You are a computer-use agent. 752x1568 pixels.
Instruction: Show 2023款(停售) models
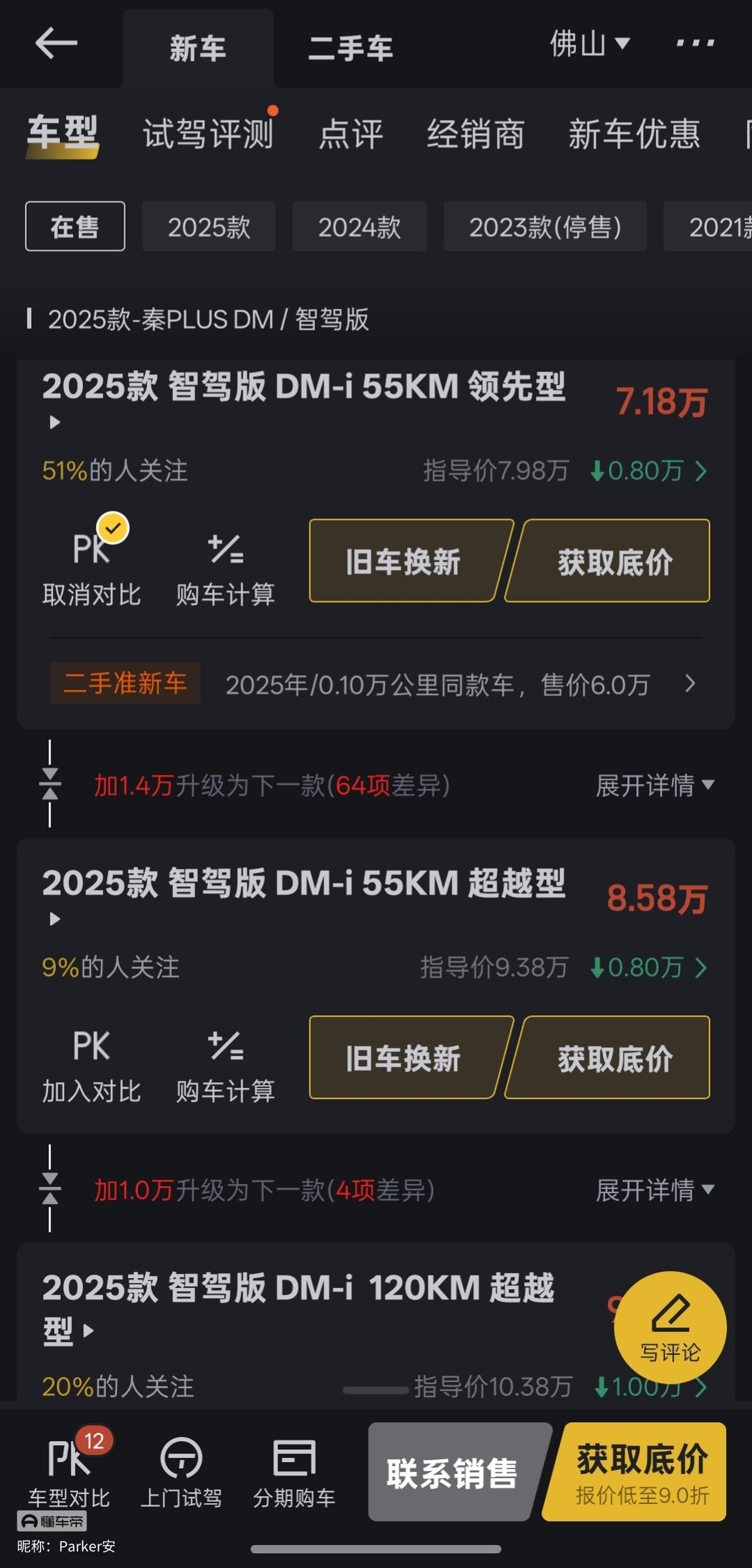(x=545, y=227)
